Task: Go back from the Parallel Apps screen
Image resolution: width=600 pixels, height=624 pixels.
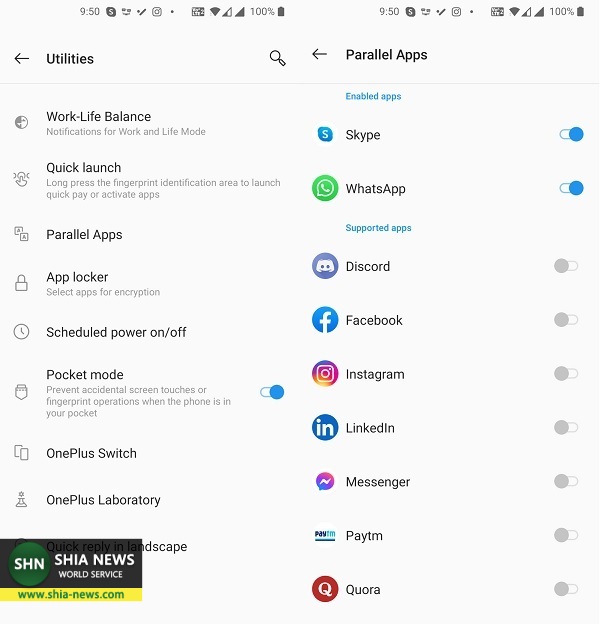Action: coord(320,54)
